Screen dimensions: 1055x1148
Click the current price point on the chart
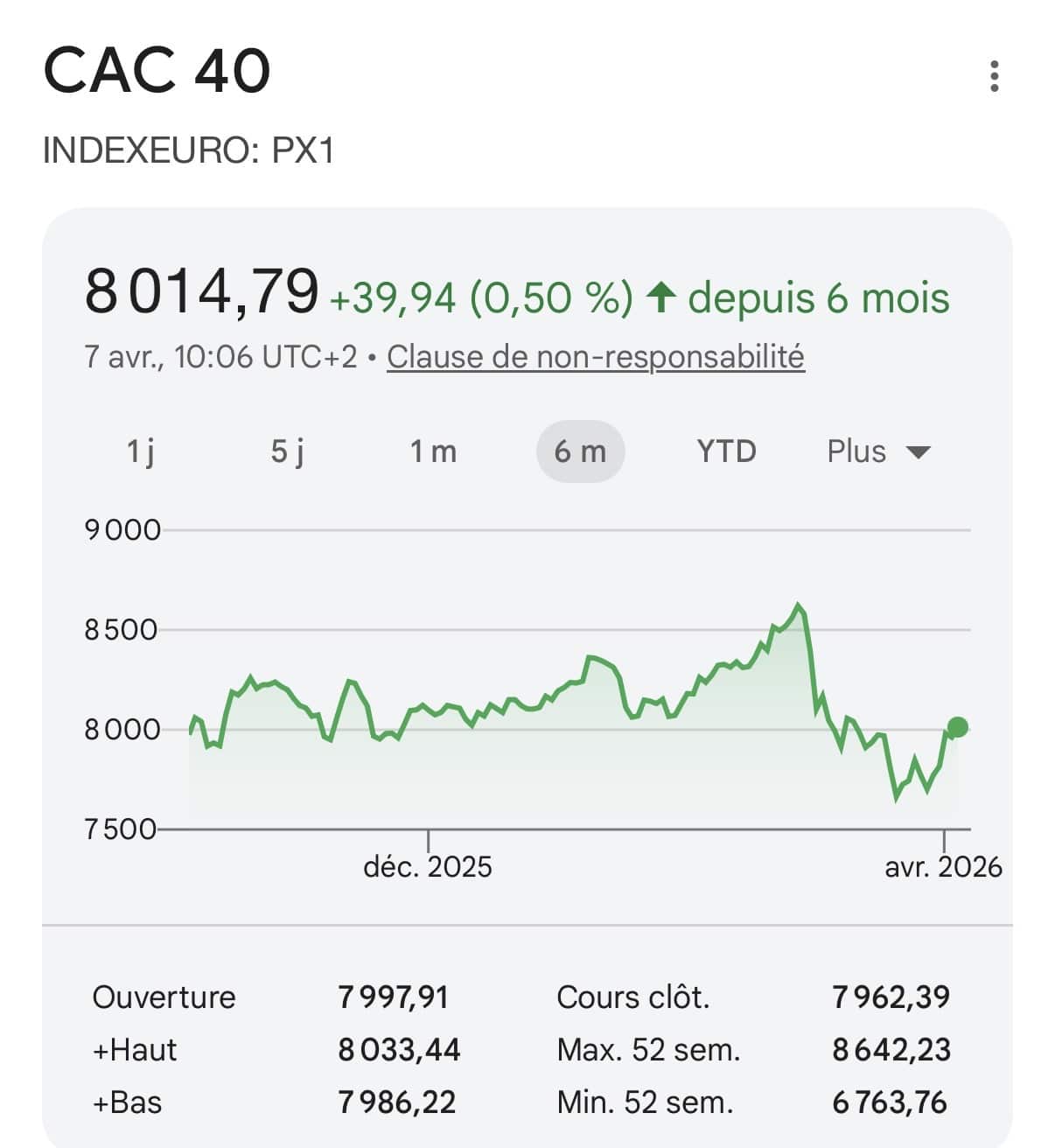coord(957,726)
